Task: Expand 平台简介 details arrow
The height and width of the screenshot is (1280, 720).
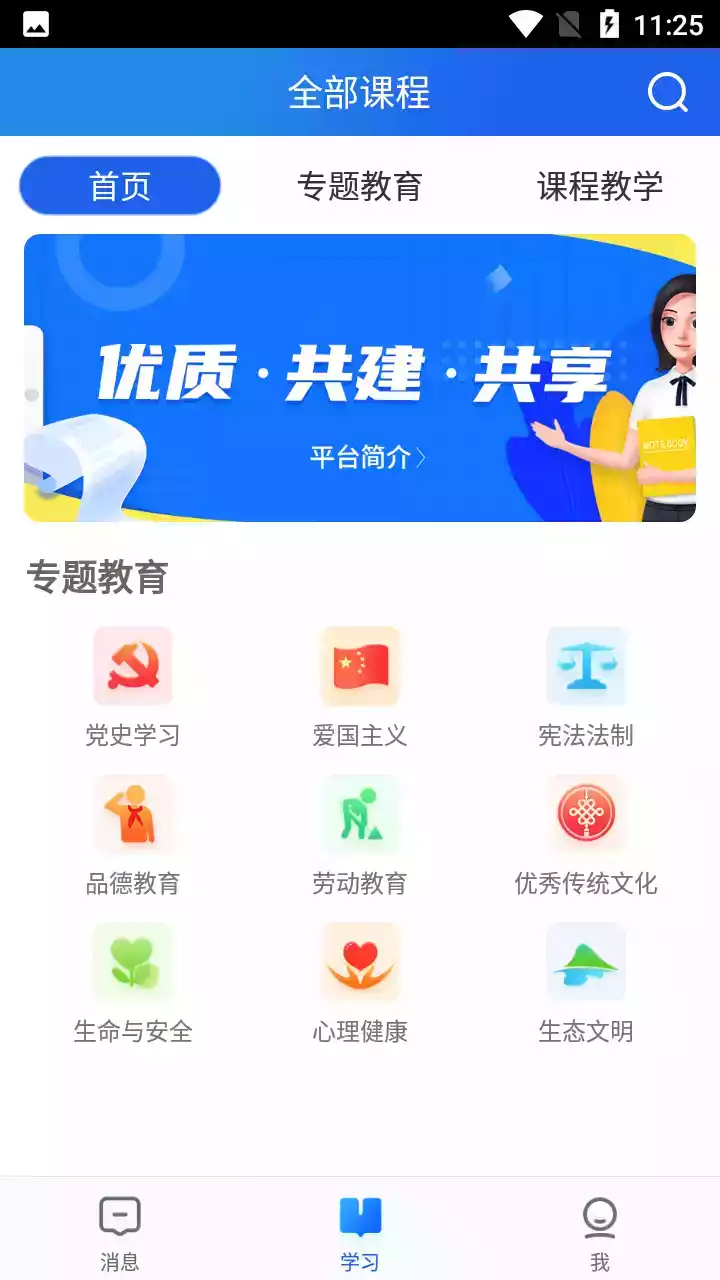Action: click(x=424, y=456)
